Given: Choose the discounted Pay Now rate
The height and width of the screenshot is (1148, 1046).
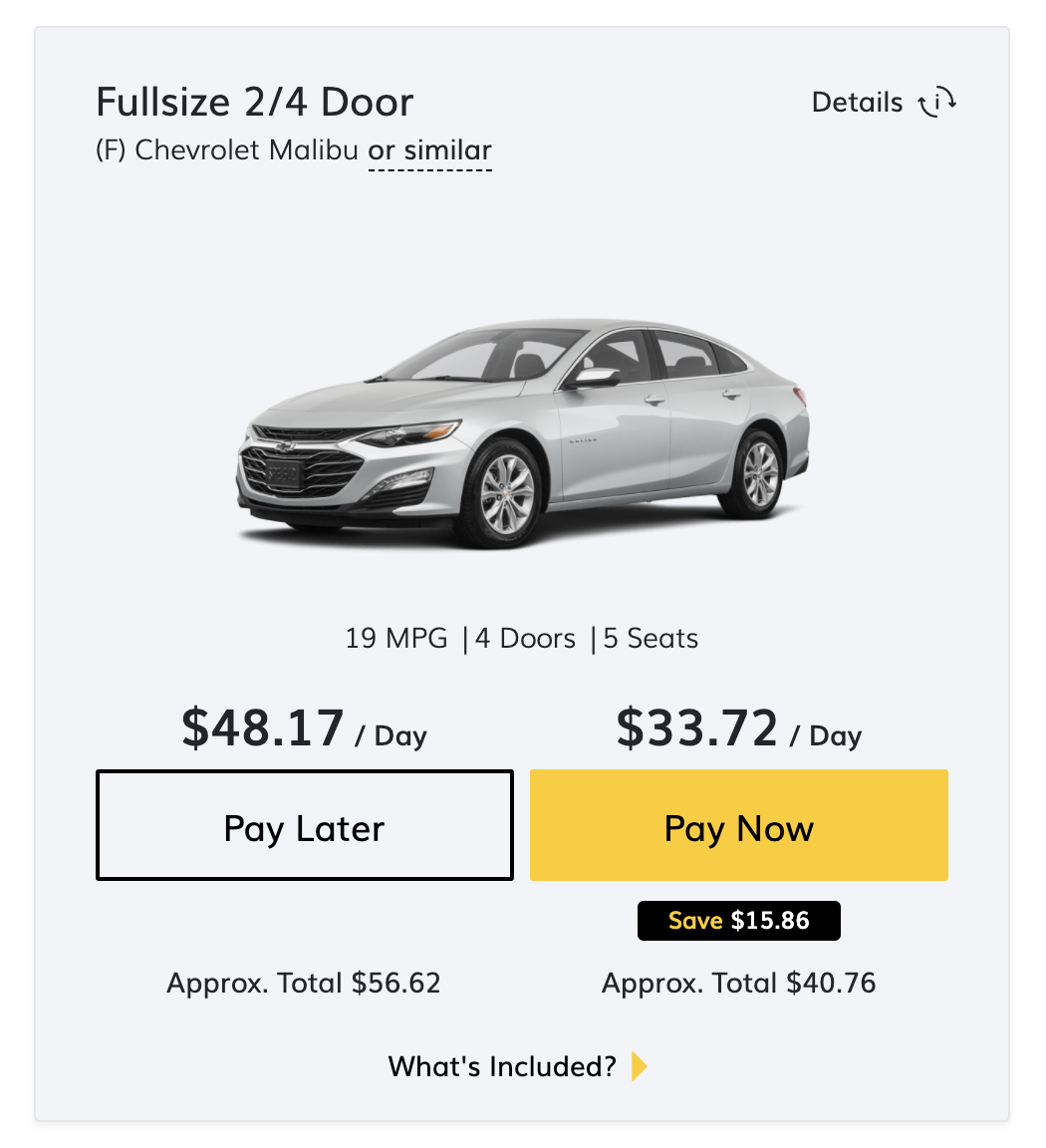Looking at the screenshot, I should pos(738,825).
